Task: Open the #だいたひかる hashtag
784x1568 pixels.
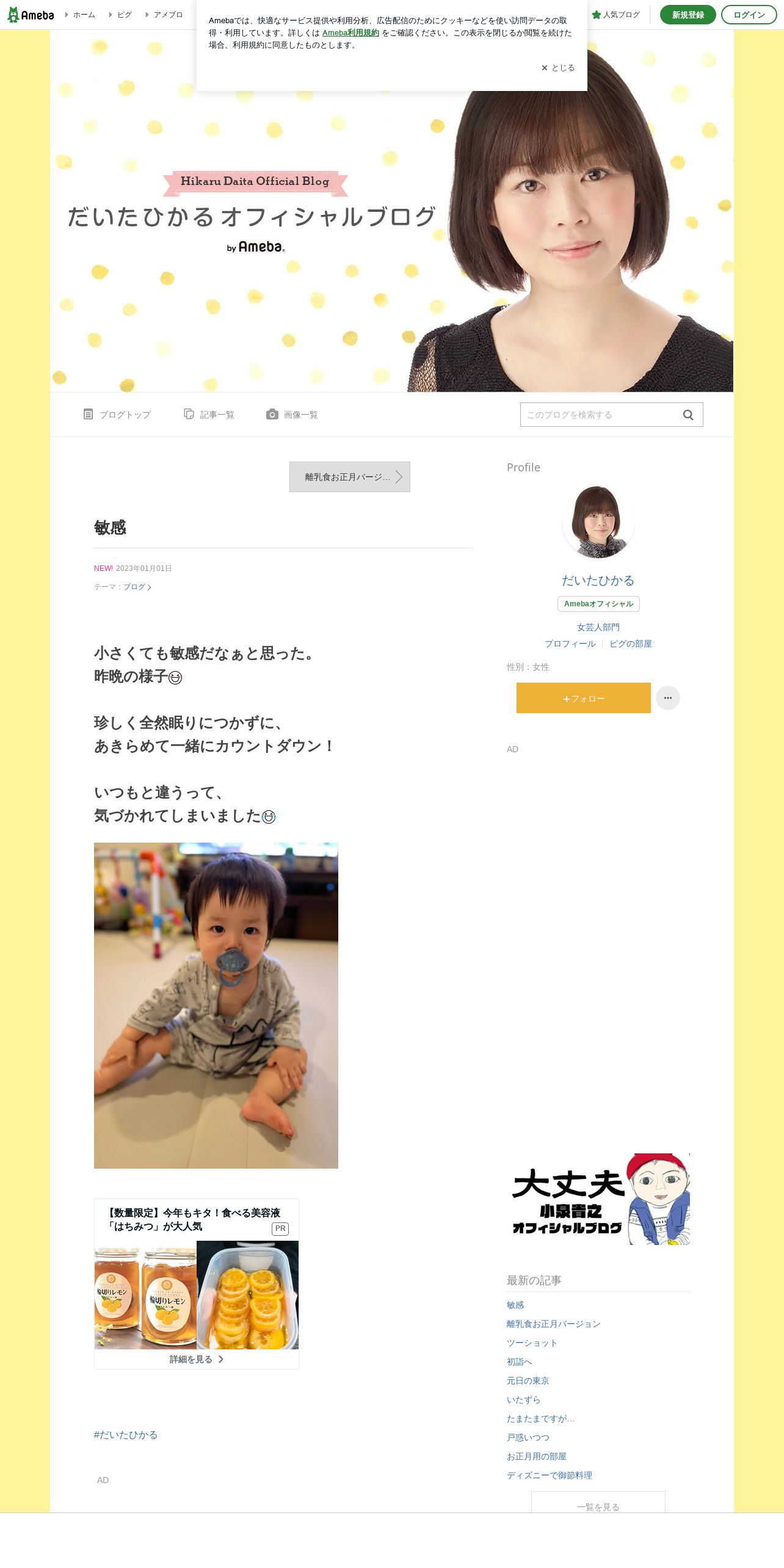Action: (126, 1435)
